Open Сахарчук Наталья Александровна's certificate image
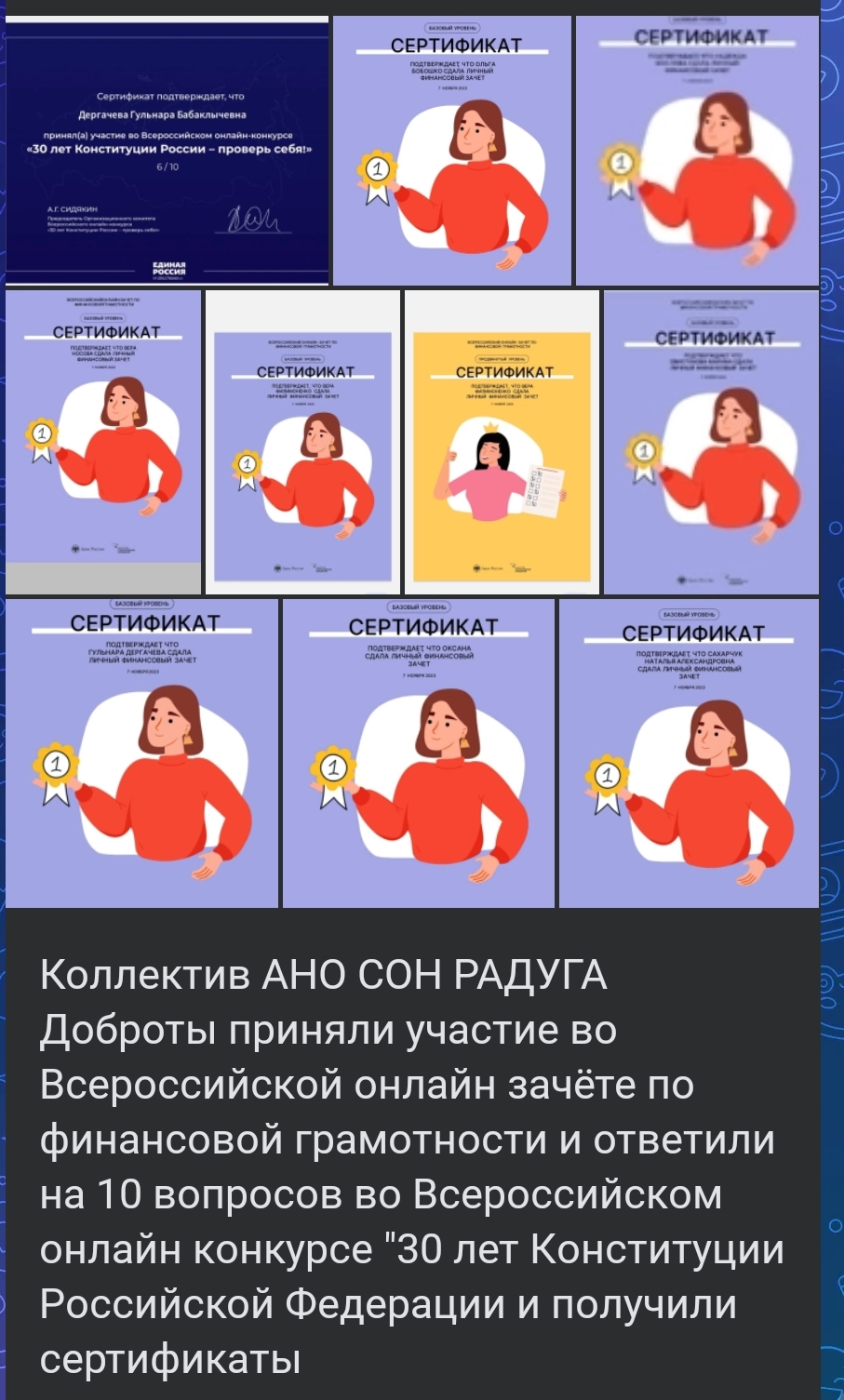The width and height of the screenshot is (844, 1400). pyautogui.click(x=689, y=753)
